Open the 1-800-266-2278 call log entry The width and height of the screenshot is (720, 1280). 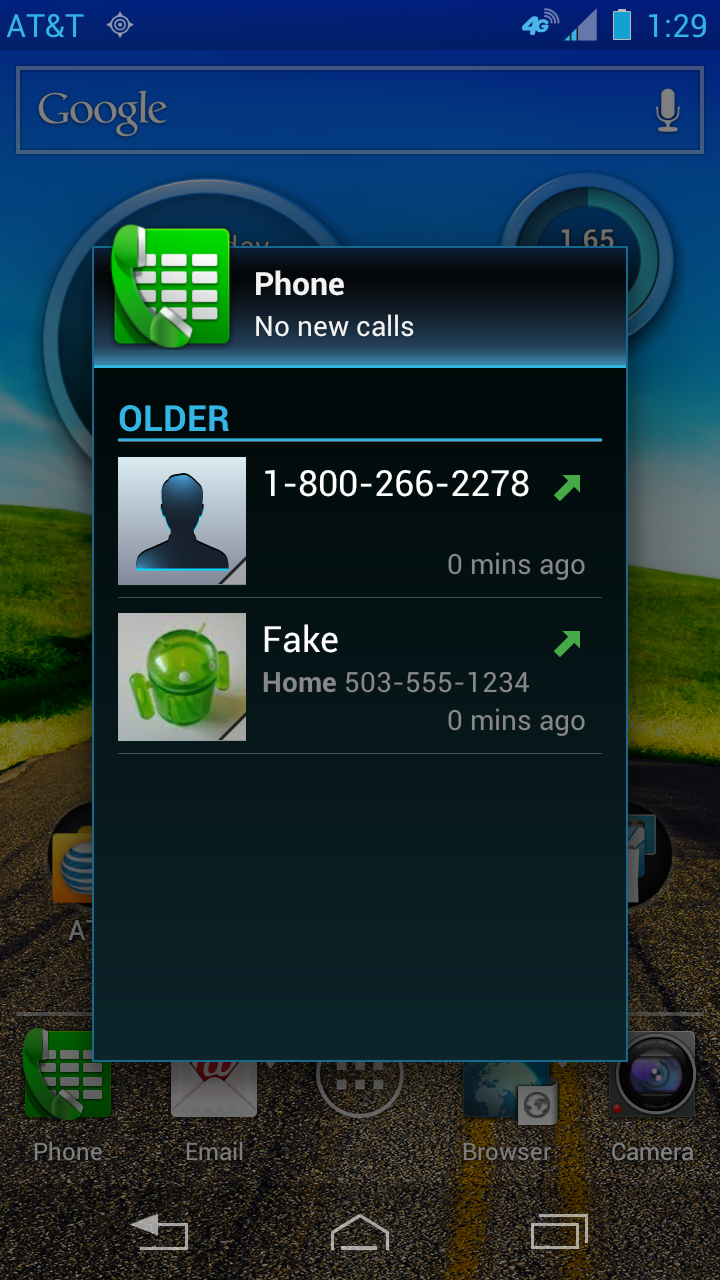pos(420,520)
